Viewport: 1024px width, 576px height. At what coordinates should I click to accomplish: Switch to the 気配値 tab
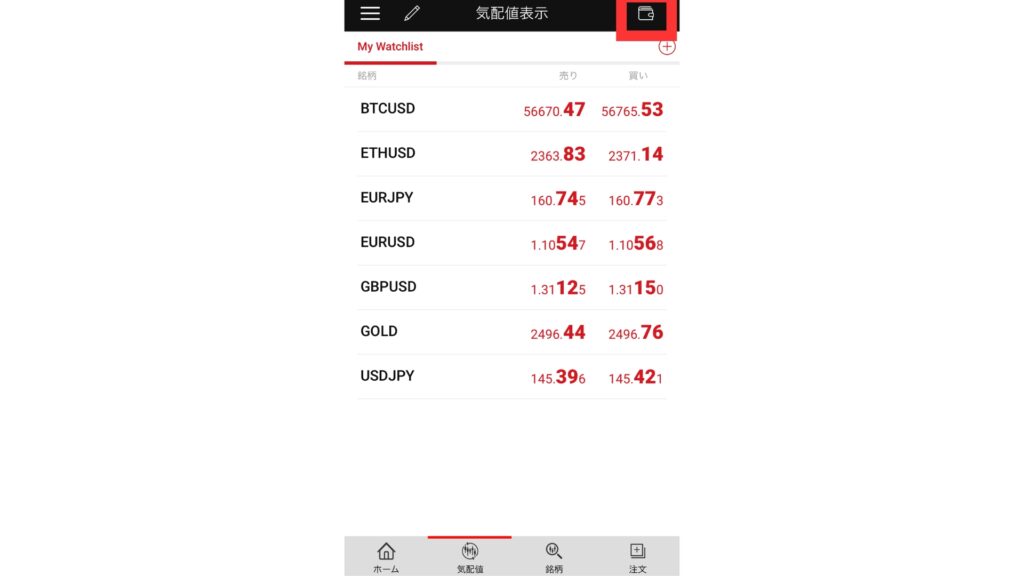(470, 557)
